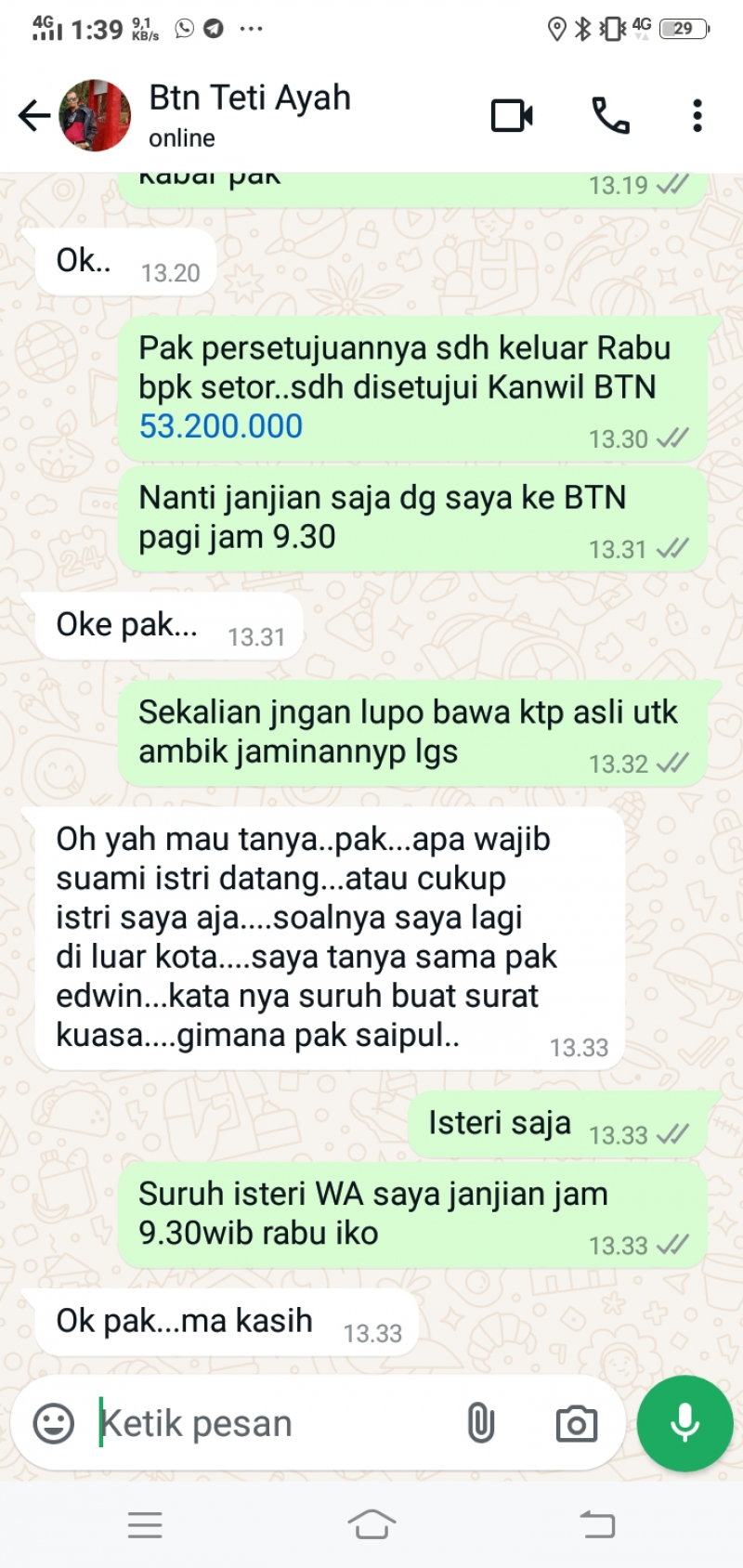Open the camera to send a photo
Image resolution: width=743 pixels, height=1568 pixels.
(x=576, y=1423)
